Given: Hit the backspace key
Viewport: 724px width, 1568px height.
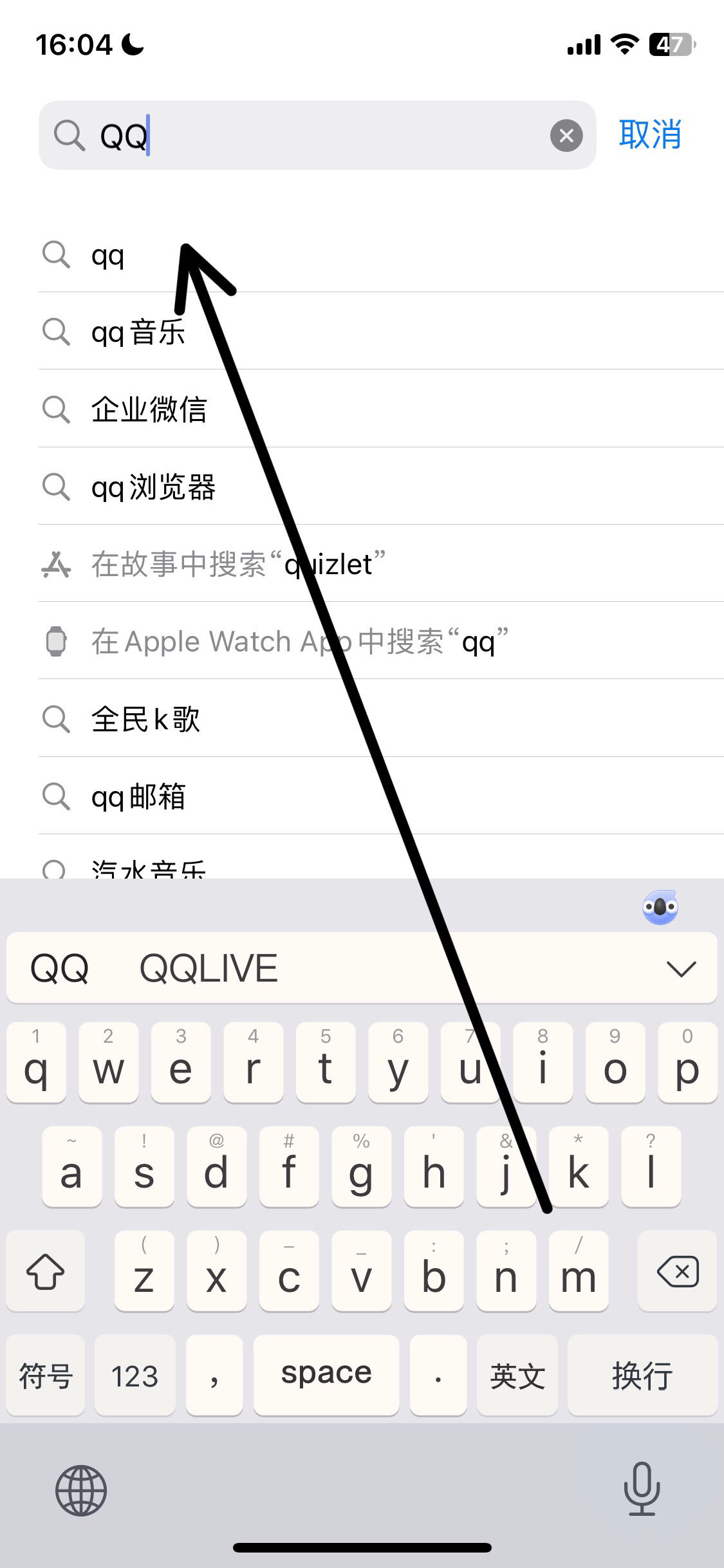Looking at the screenshot, I should tap(677, 1272).
